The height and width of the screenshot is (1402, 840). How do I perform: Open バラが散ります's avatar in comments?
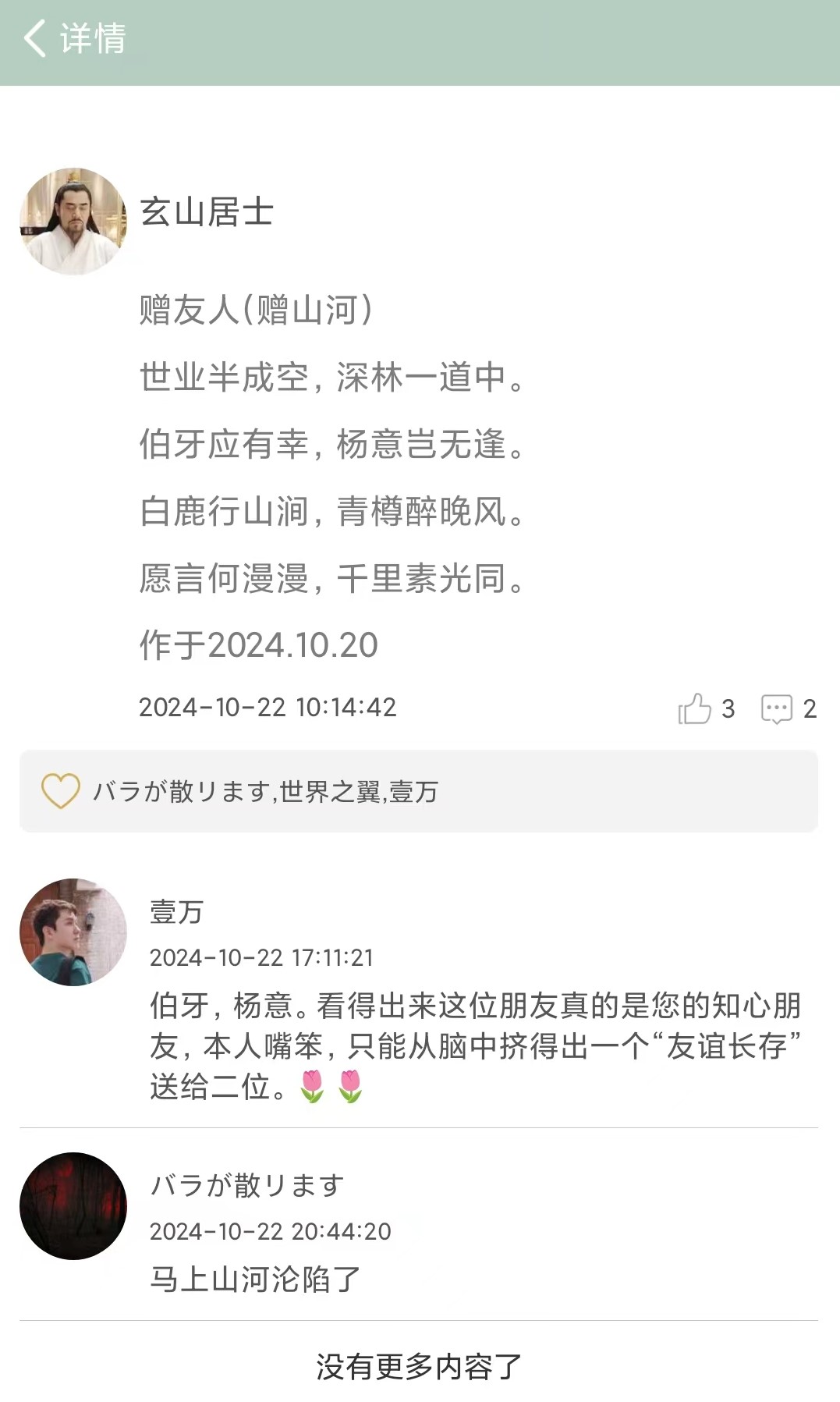(73, 1206)
